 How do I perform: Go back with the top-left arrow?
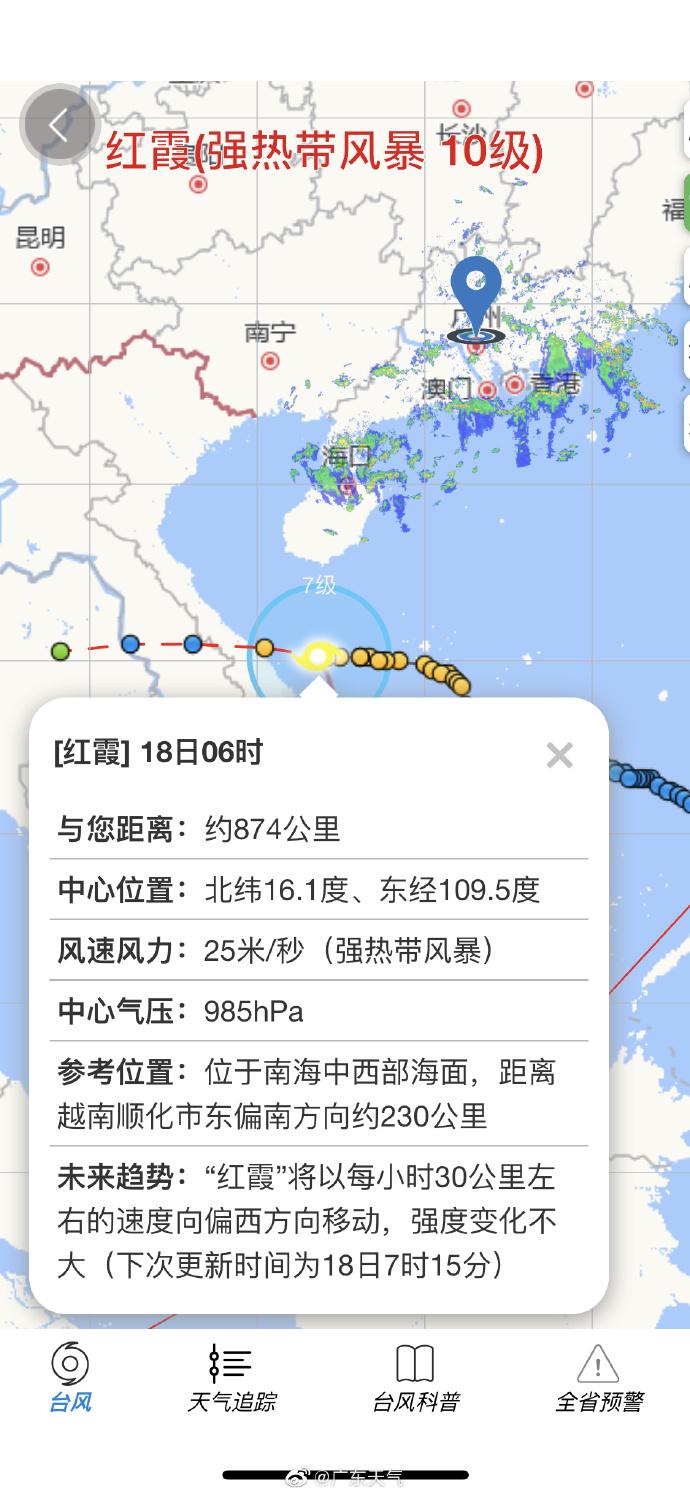58,125
